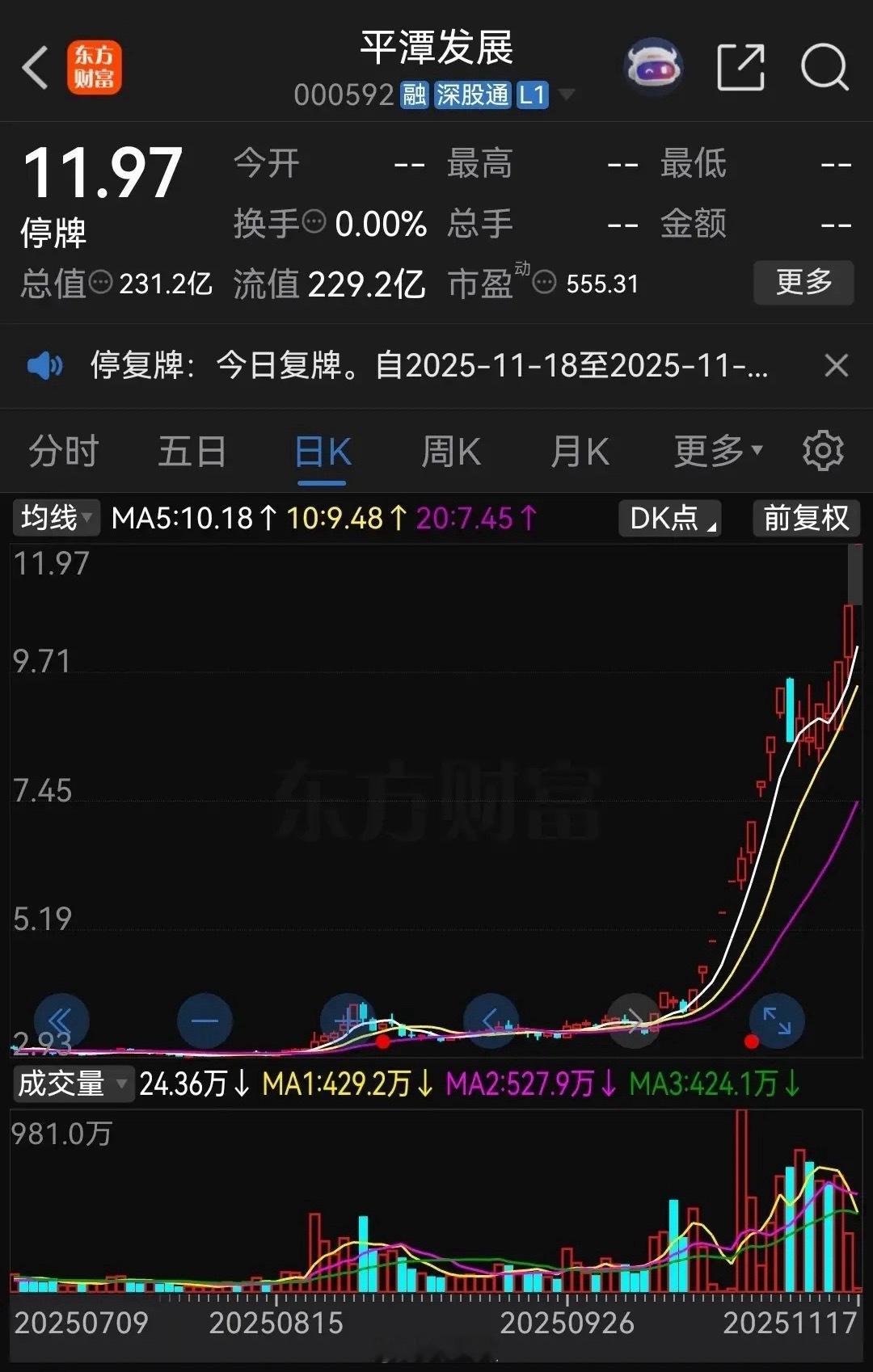The width and height of the screenshot is (873, 1372).
Task: Open the robot AI assistant icon
Action: (x=653, y=68)
